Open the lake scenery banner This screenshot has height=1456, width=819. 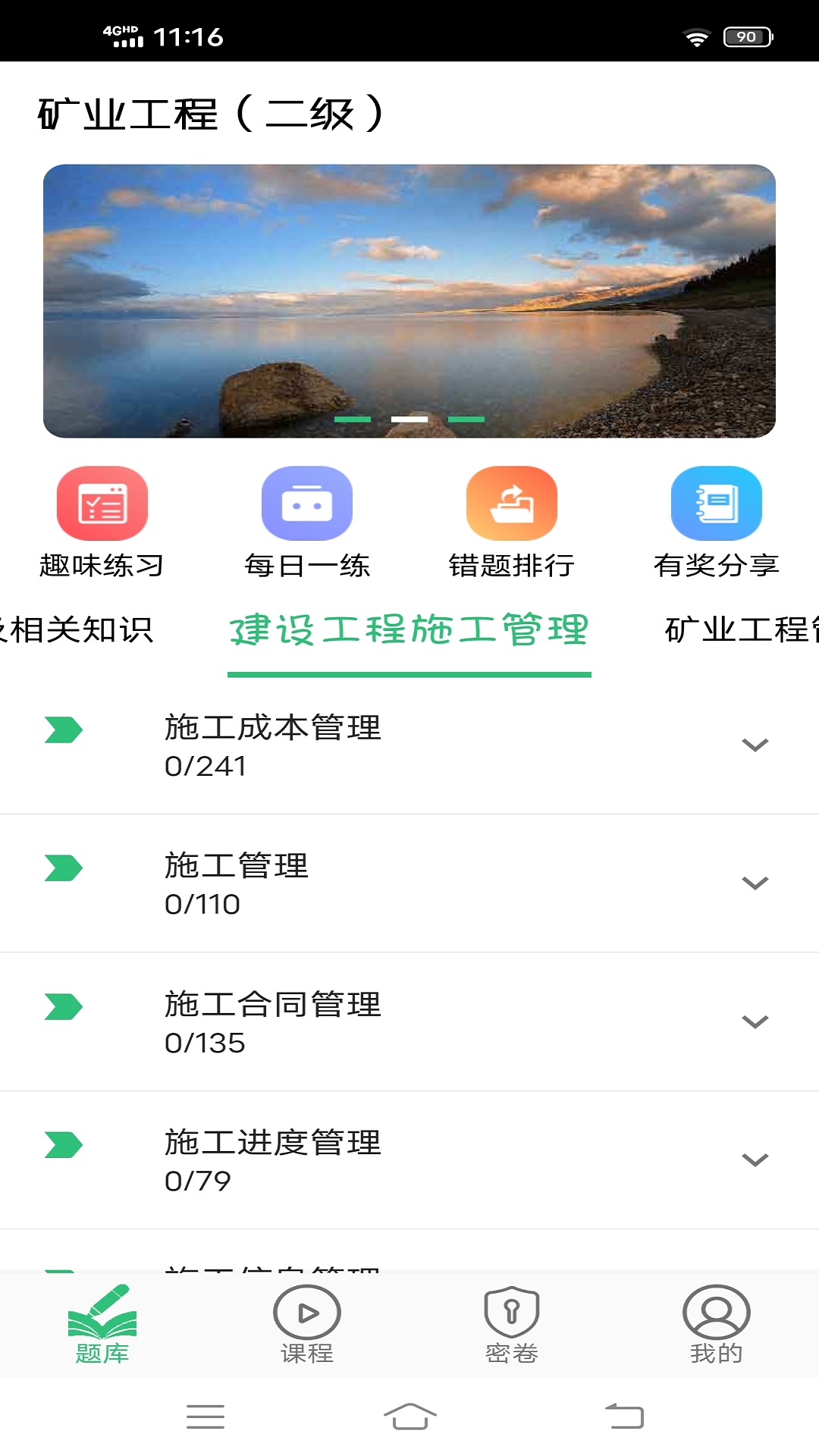409,301
